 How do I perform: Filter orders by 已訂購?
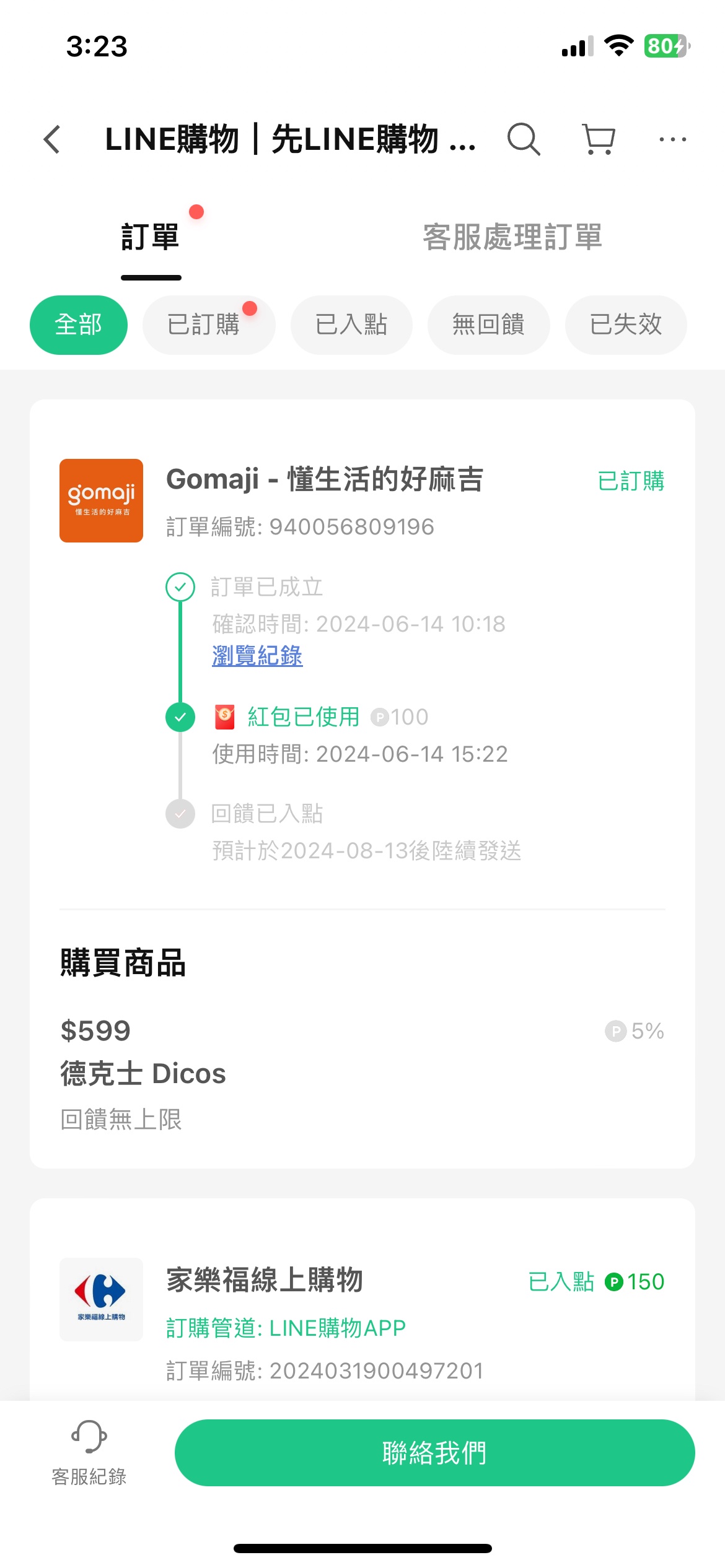209,325
